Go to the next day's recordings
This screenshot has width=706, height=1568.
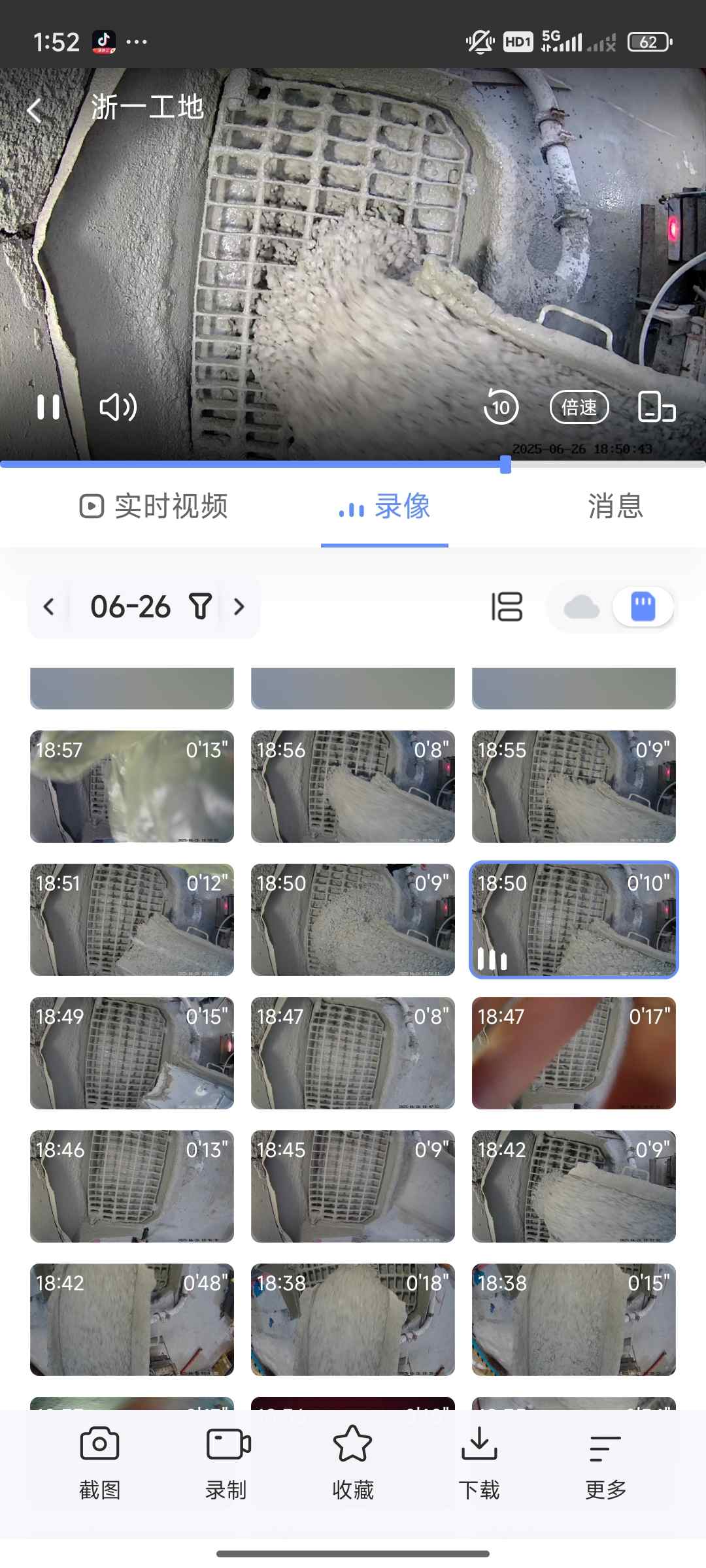click(x=239, y=607)
